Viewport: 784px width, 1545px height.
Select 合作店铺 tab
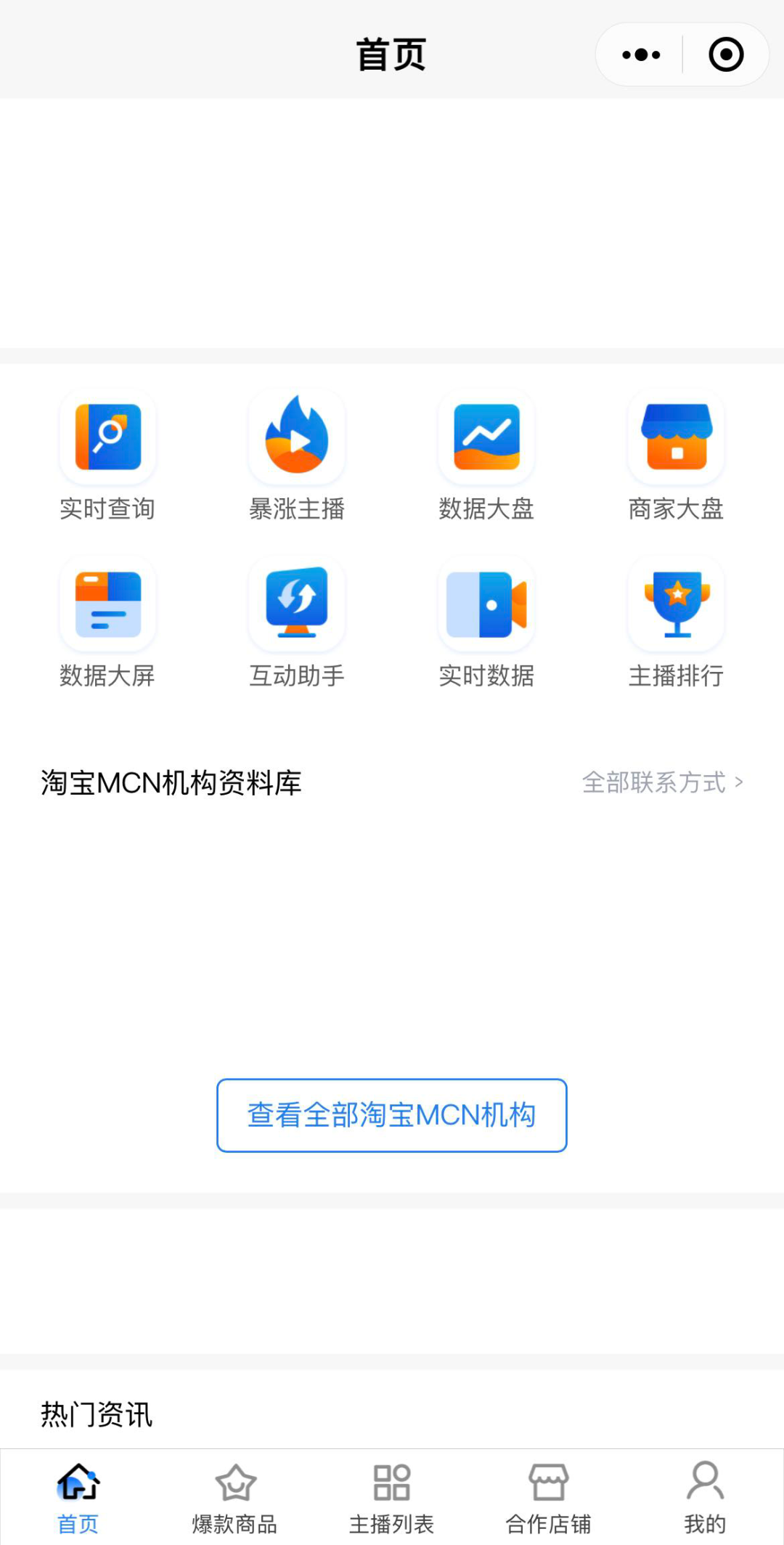548,1498
